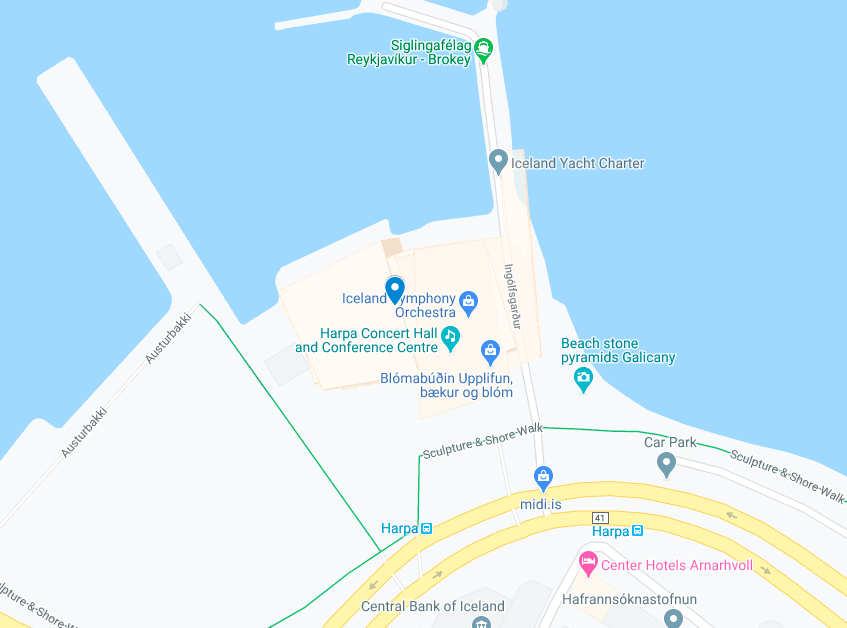847x628 pixels.
Task: Open the Siglingafélag Reykjavíkur - Brokey marker
Action: (x=484, y=49)
